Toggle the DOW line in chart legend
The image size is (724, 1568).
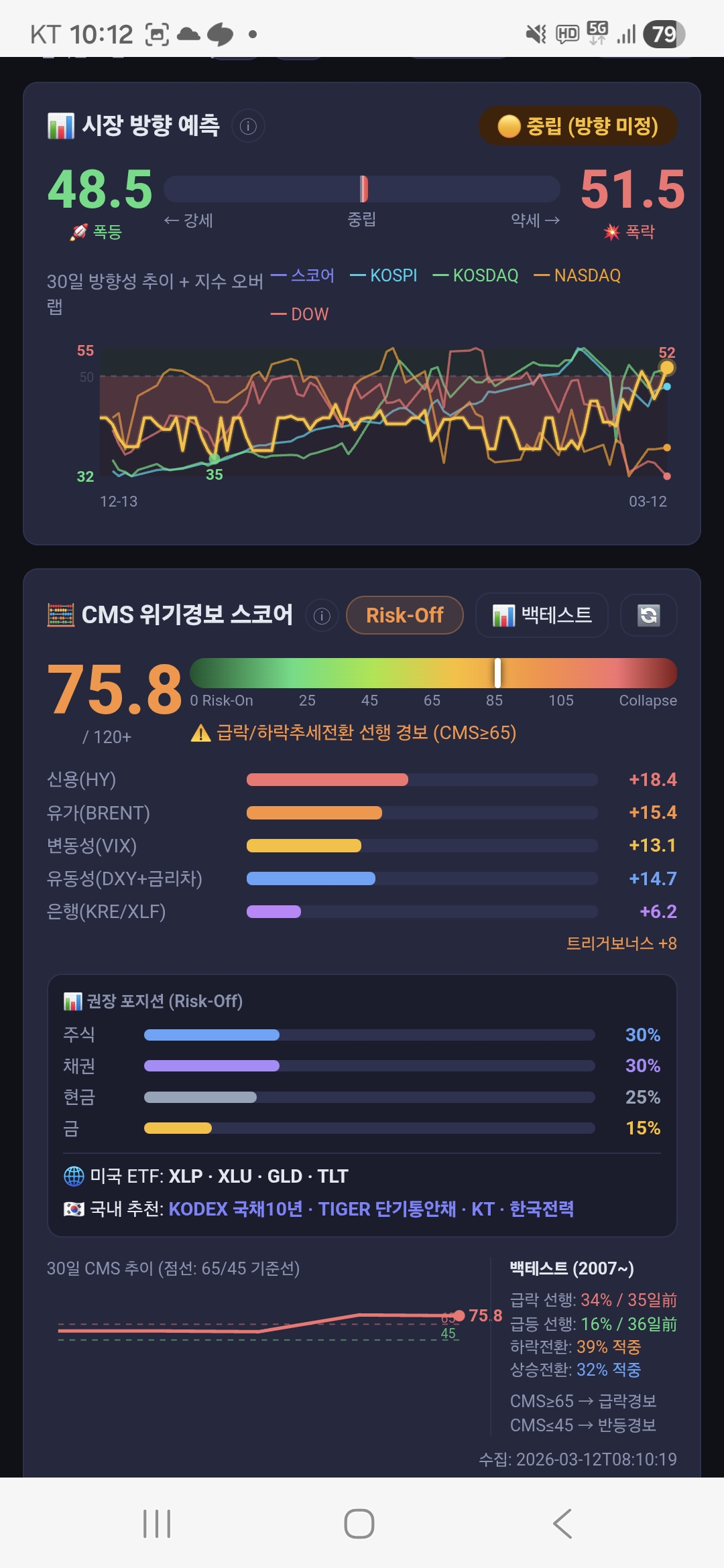pyautogui.click(x=300, y=314)
